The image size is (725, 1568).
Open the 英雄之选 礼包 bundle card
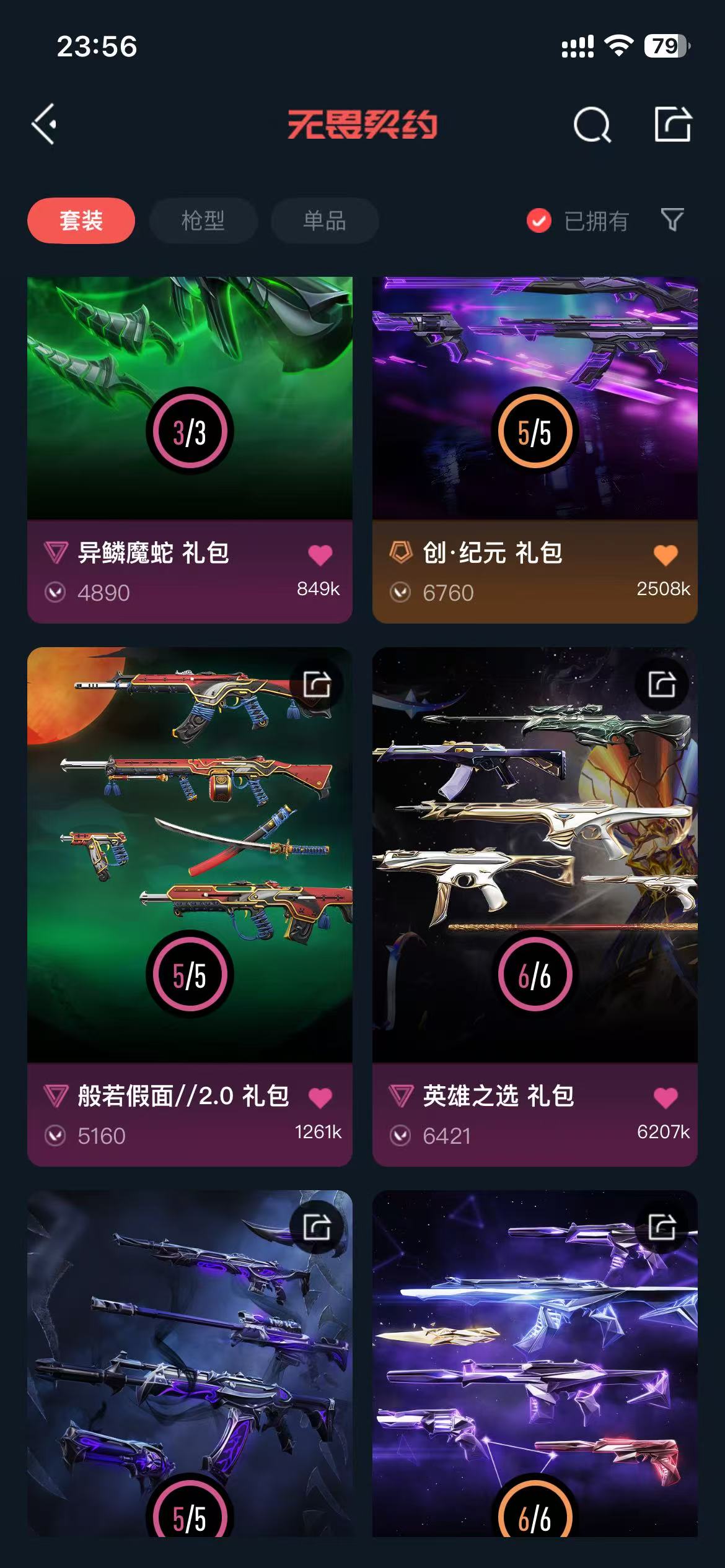[x=535, y=907]
